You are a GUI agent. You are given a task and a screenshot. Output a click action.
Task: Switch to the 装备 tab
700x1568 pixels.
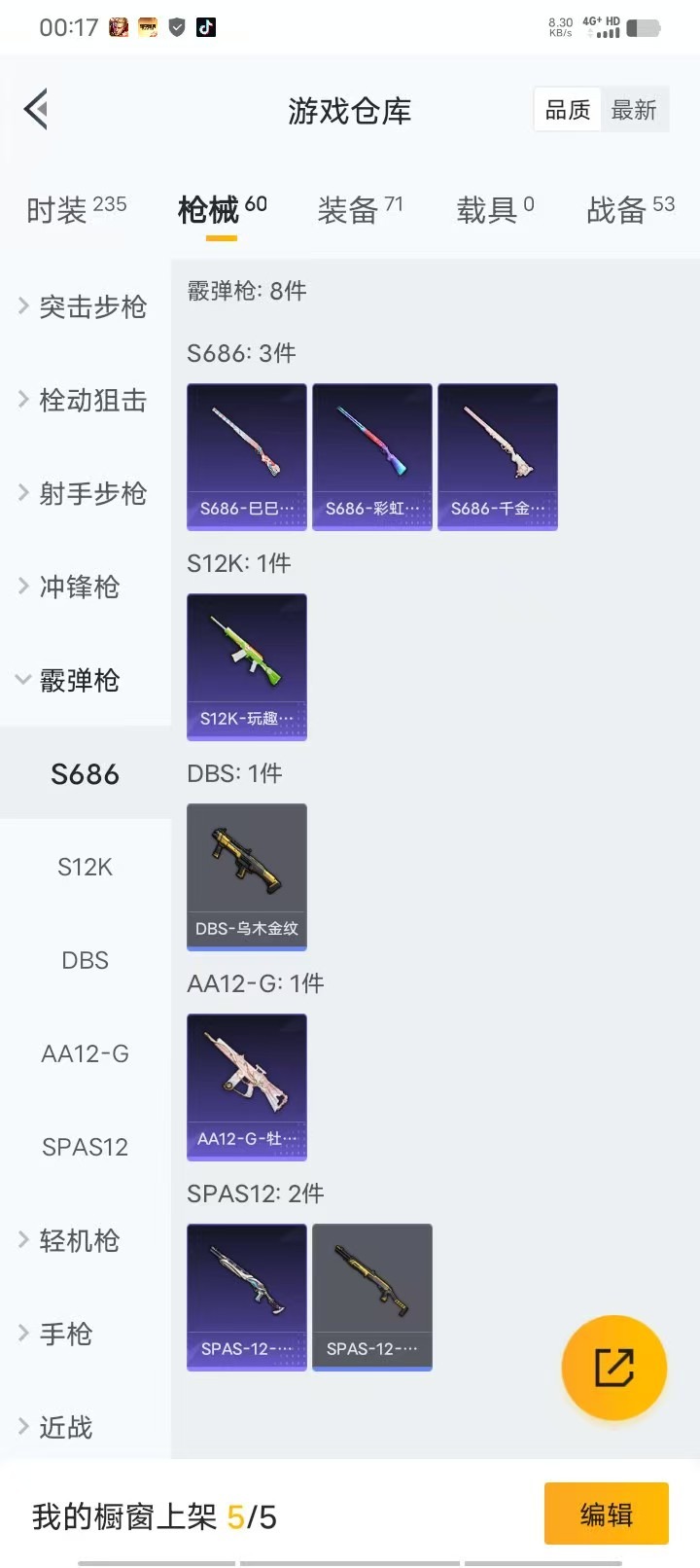359,209
